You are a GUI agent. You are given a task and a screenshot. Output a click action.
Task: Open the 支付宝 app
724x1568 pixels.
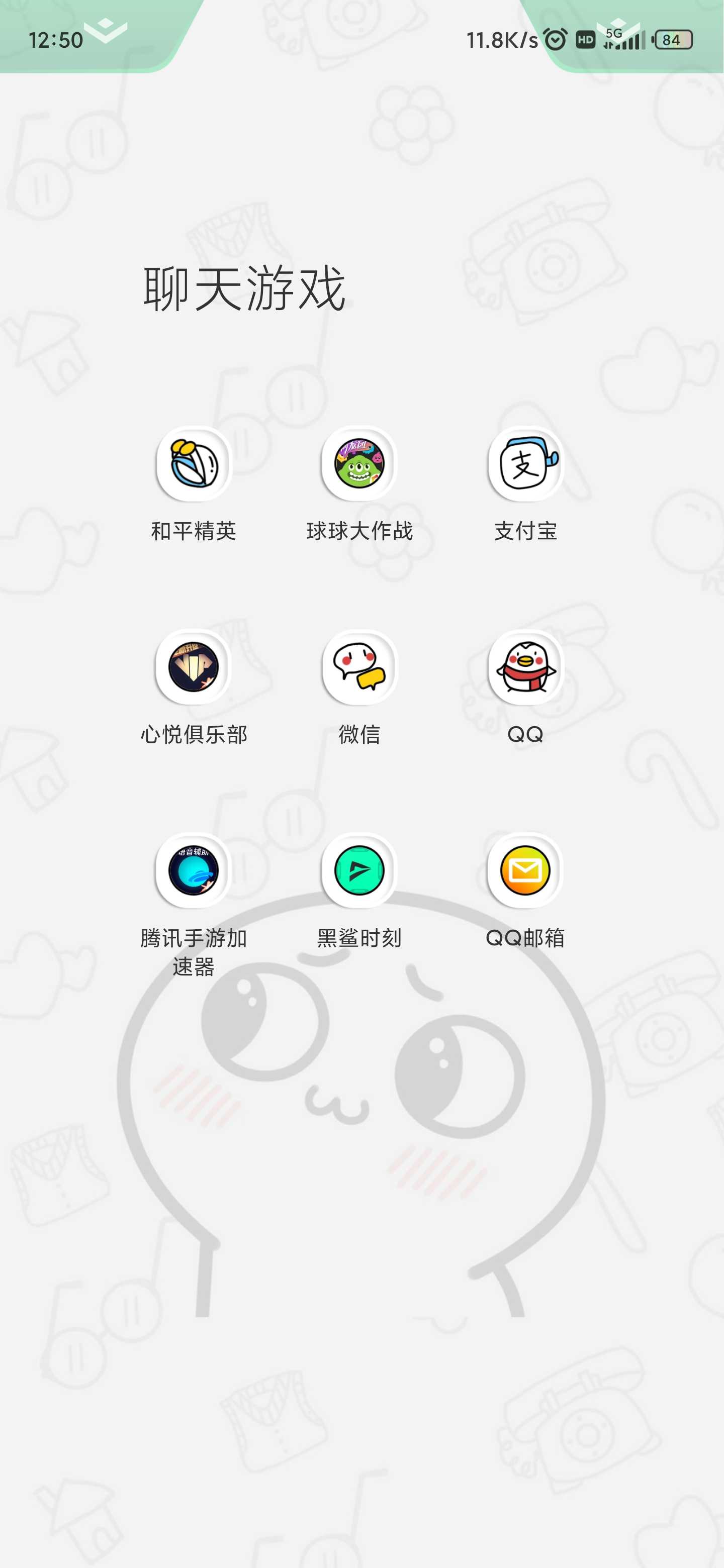525,464
